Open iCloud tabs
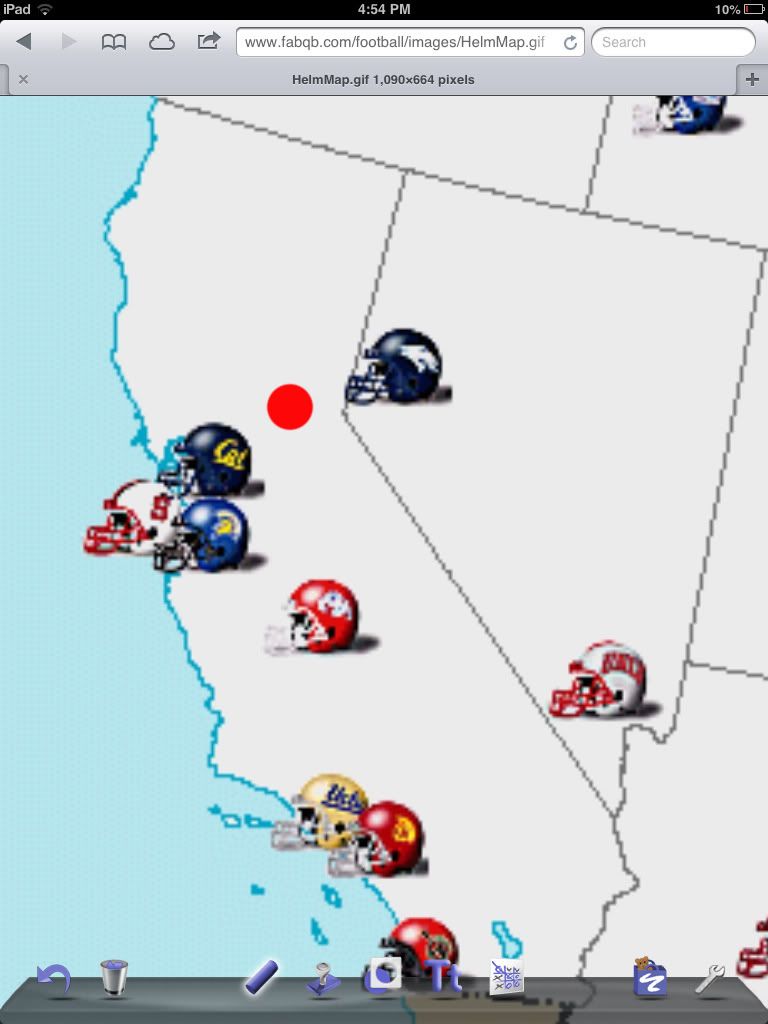768x1024 pixels. click(x=161, y=42)
